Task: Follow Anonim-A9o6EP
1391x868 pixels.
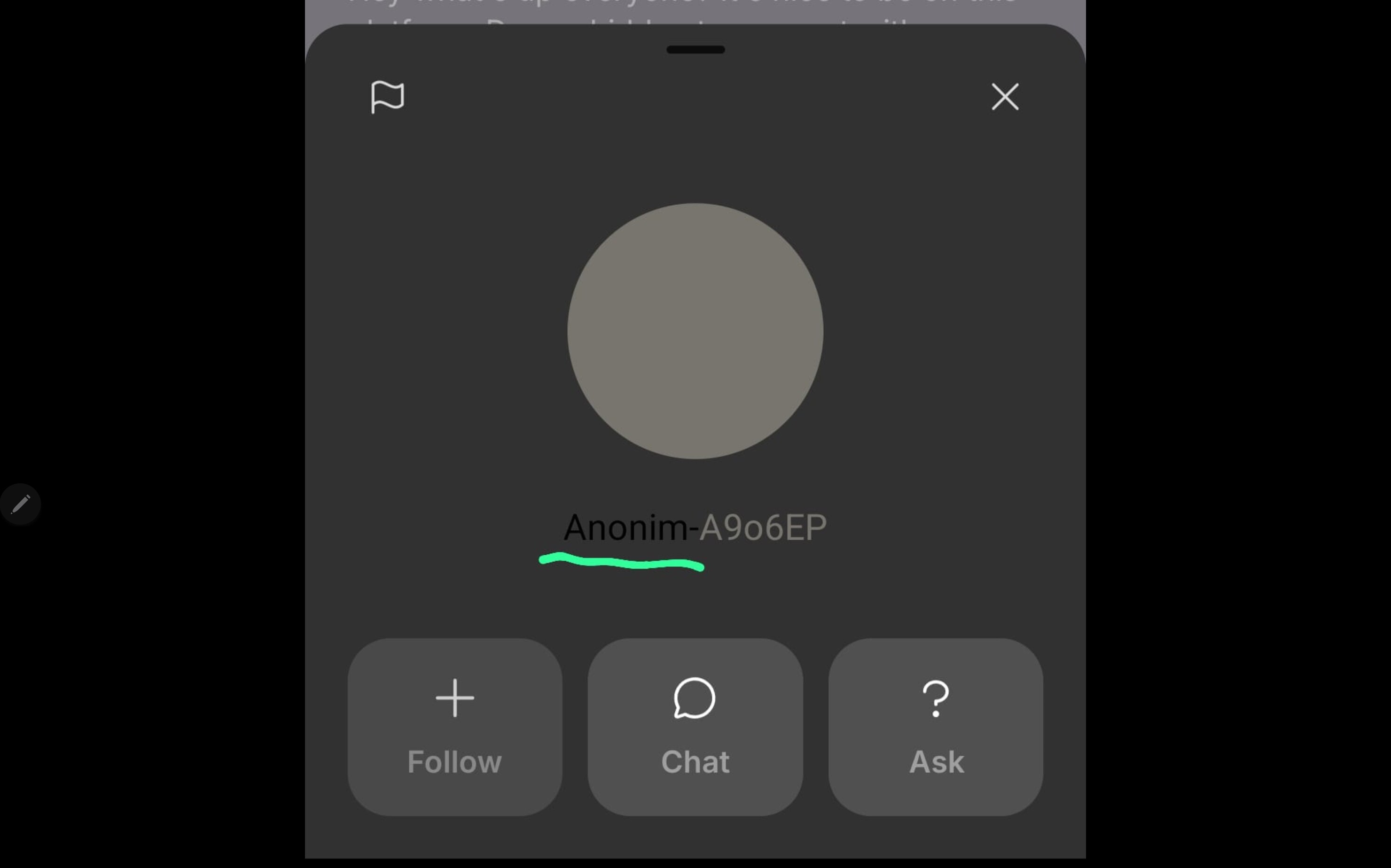Action: click(x=454, y=726)
